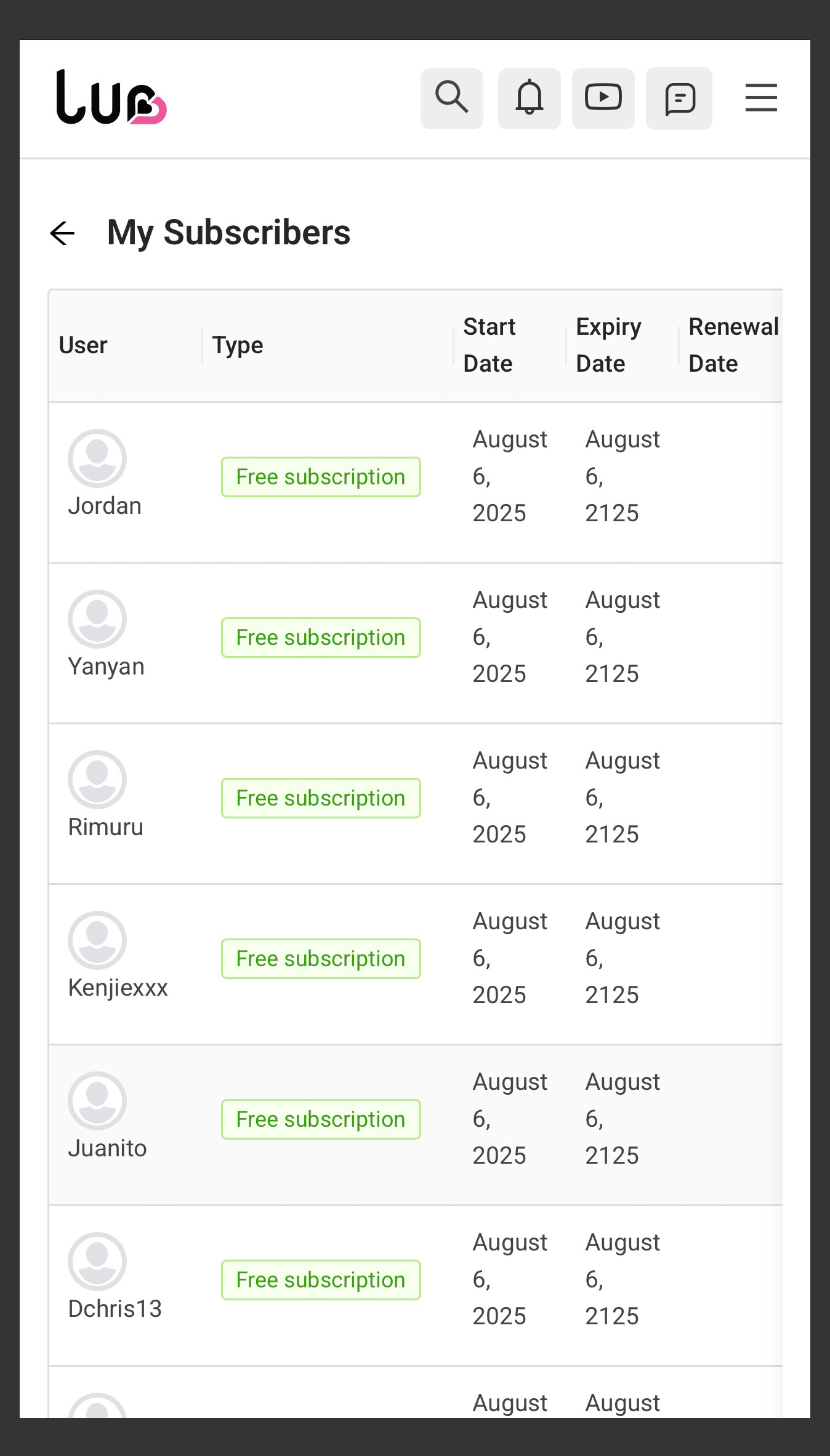Open the messages chat icon
Image resolution: width=830 pixels, height=1456 pixels.
coord(679,98)
